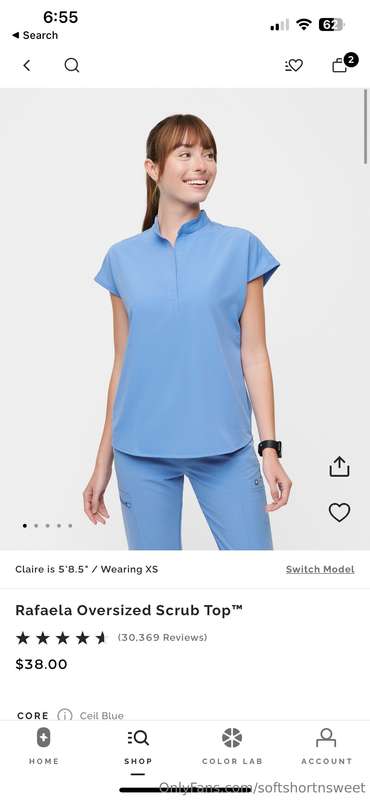Show info about Core colors
370x800 pixels.
pyautogui.click(x=65, y=715)
